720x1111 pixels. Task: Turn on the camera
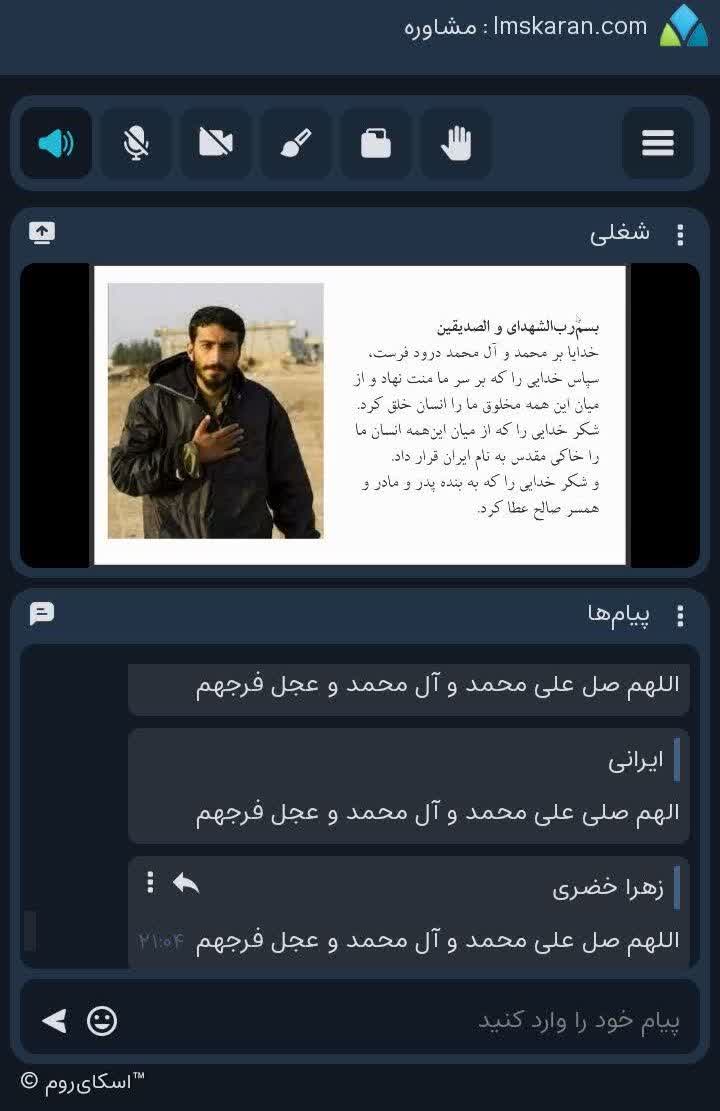pos(216,144)
